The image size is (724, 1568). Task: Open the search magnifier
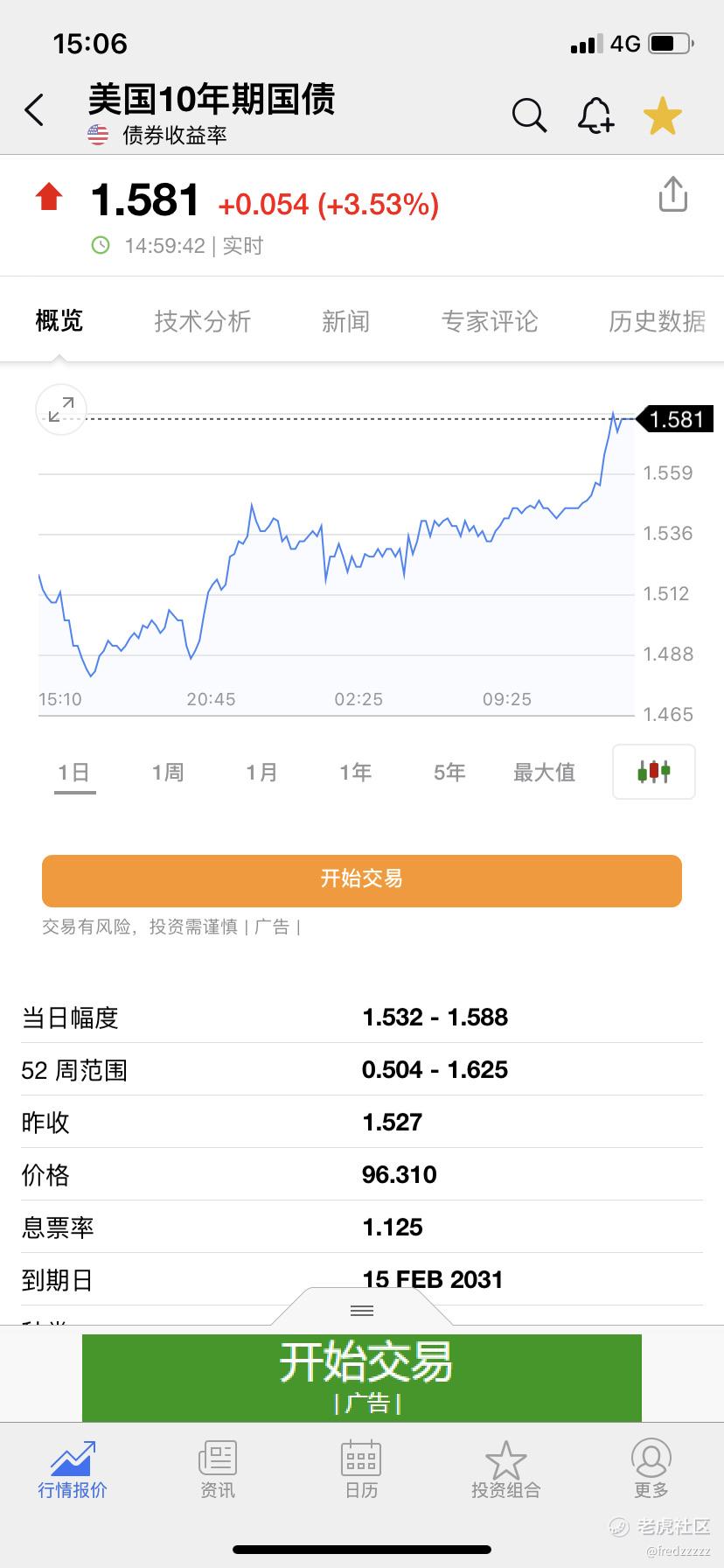(529, 115)
